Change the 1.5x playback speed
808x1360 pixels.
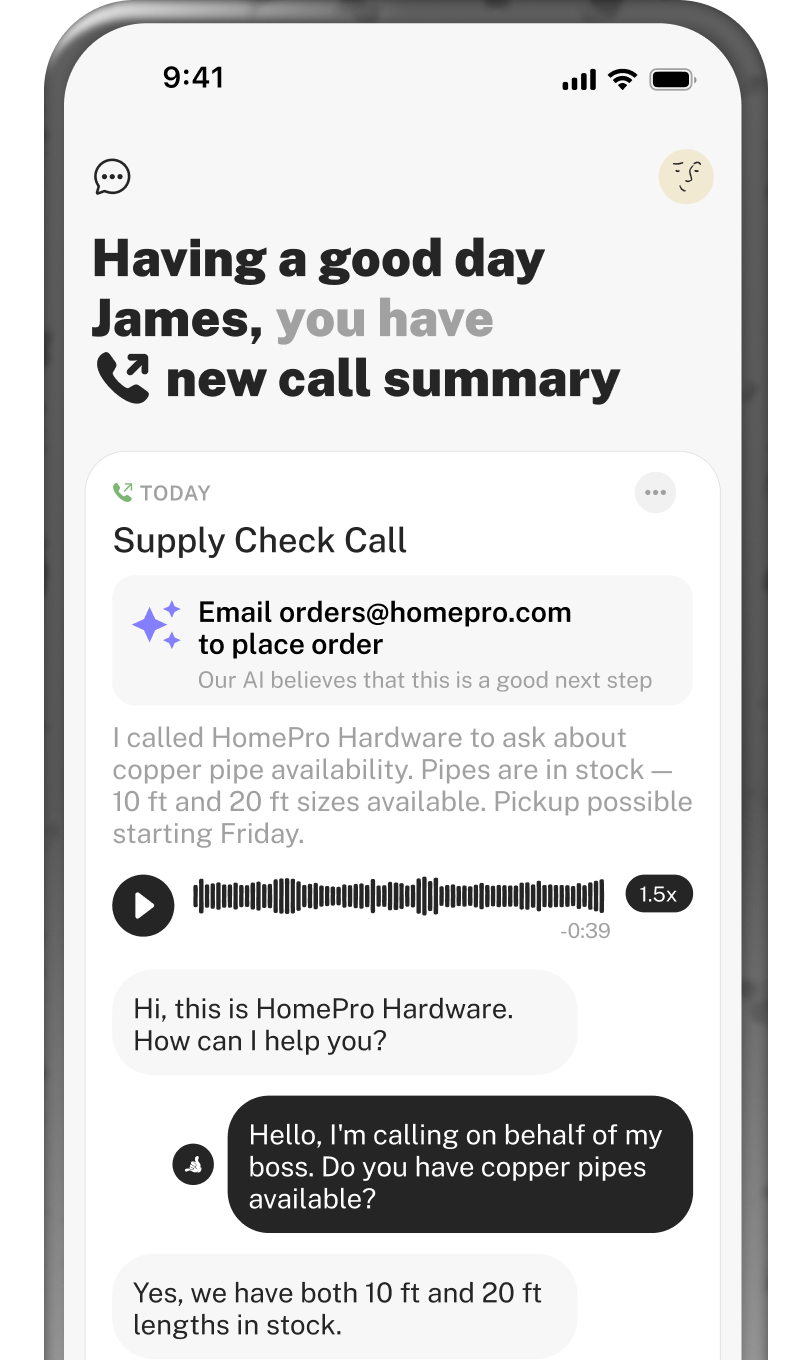658,894
